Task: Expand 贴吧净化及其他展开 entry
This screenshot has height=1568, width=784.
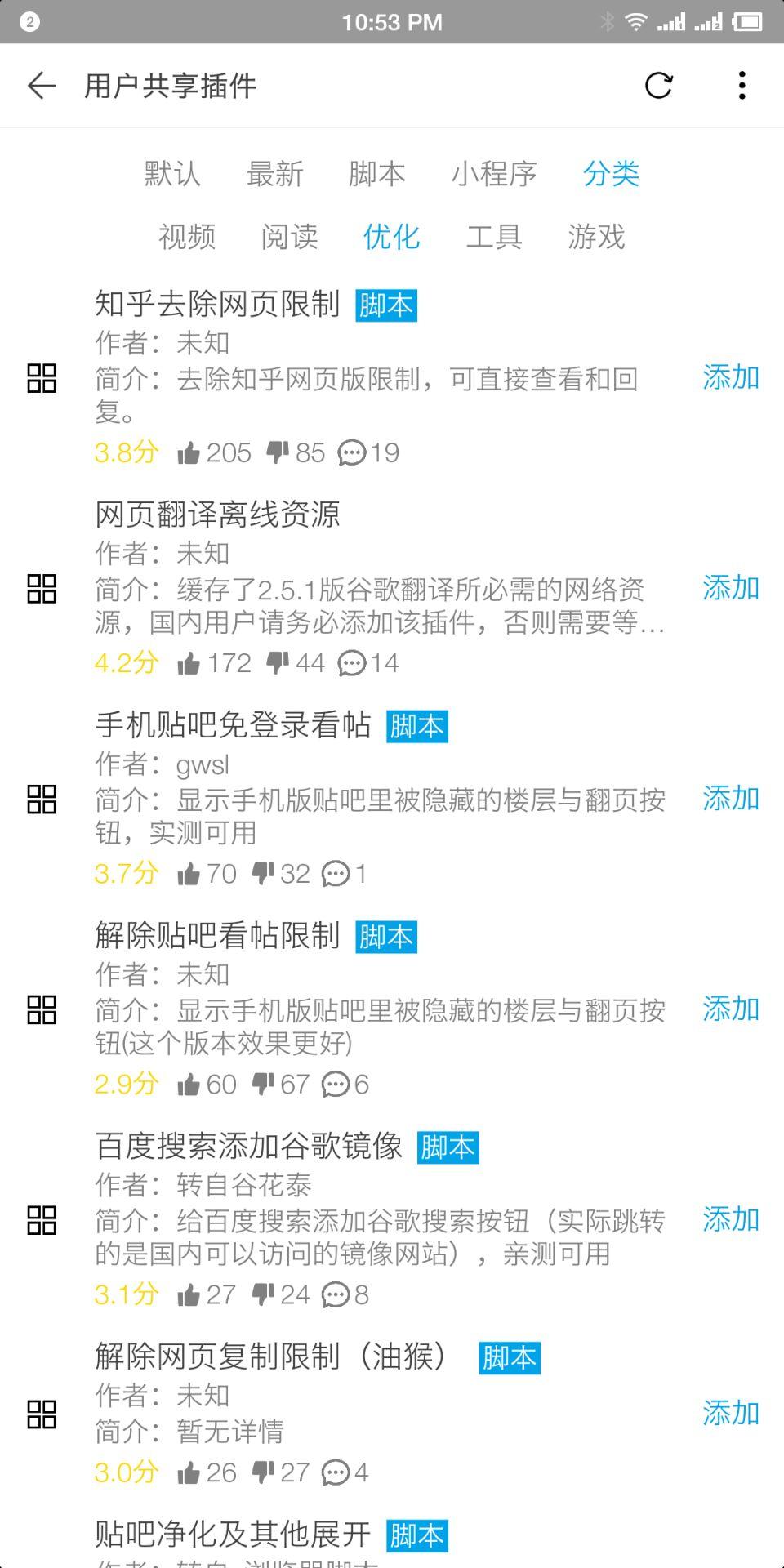Action: pos(232,1533)
